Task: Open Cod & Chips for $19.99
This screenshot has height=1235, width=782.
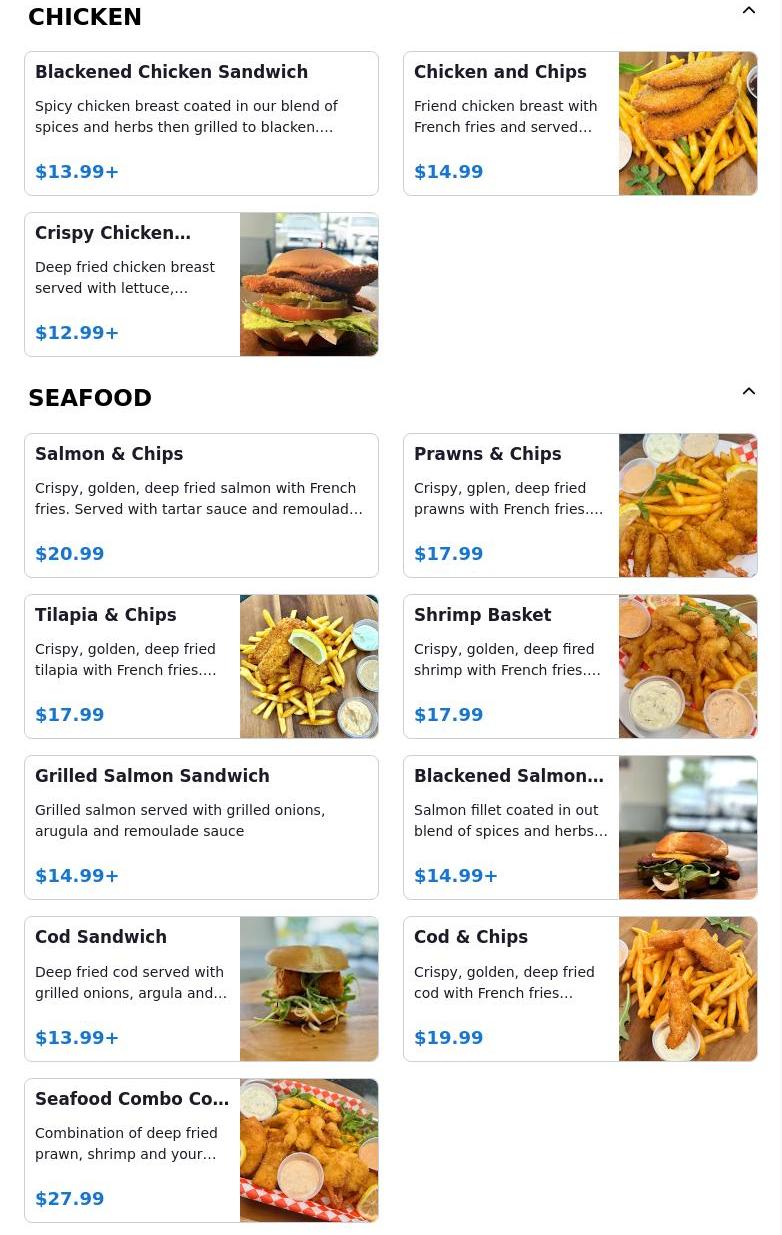Action: pyautogui.click(x=580, y=989)
